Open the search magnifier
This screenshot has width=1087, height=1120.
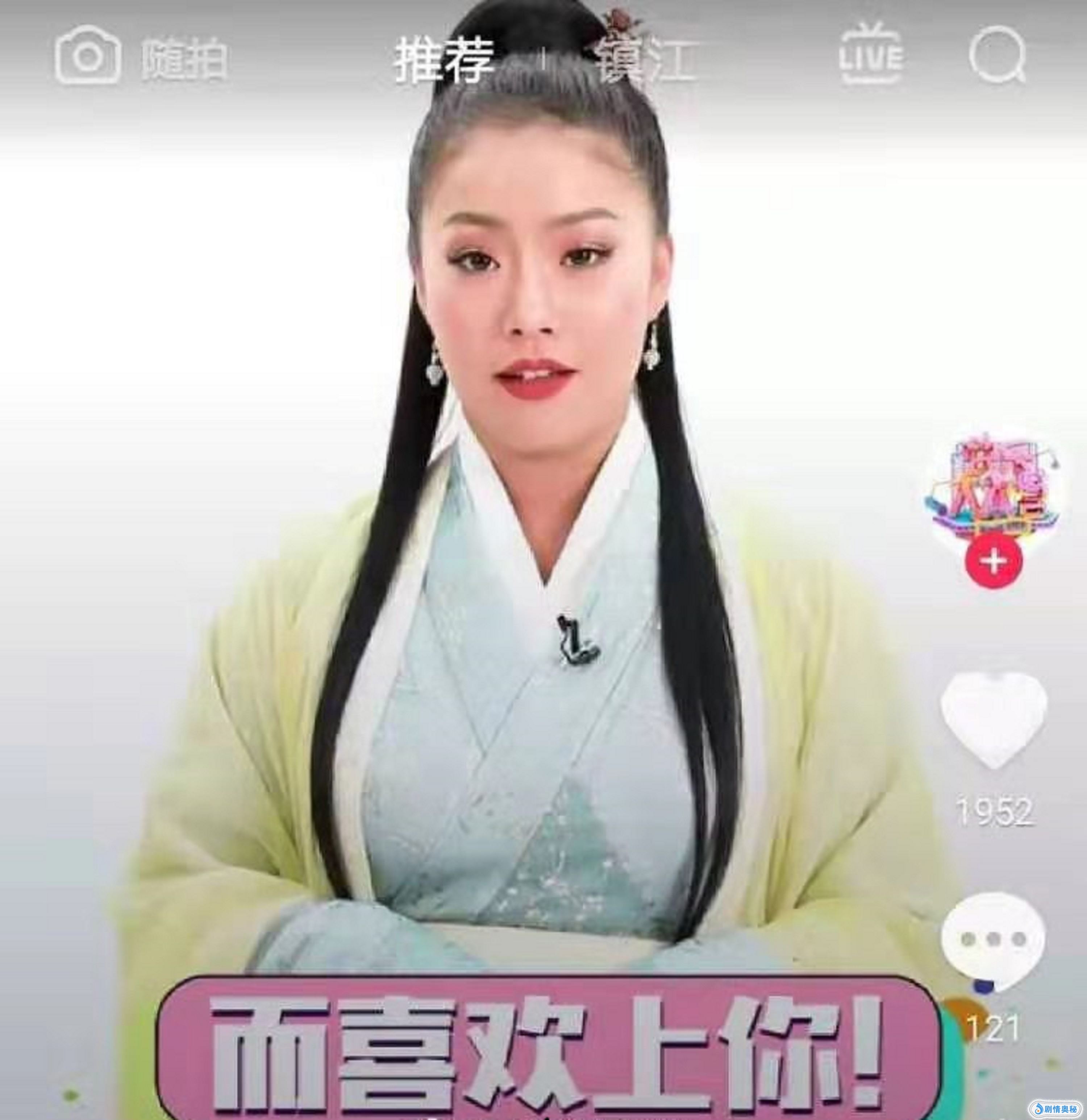(997, 55)
